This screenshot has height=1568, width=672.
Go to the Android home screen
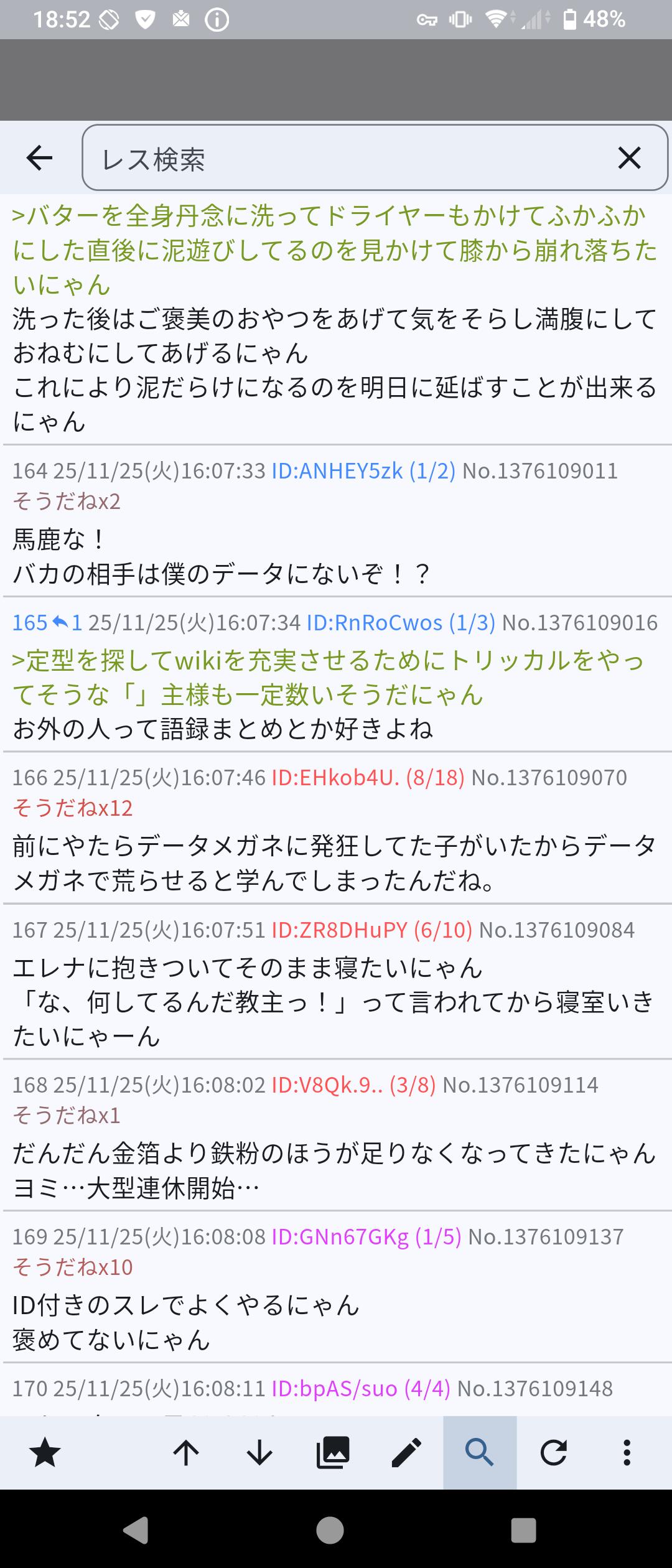(x=330, y=1529)
